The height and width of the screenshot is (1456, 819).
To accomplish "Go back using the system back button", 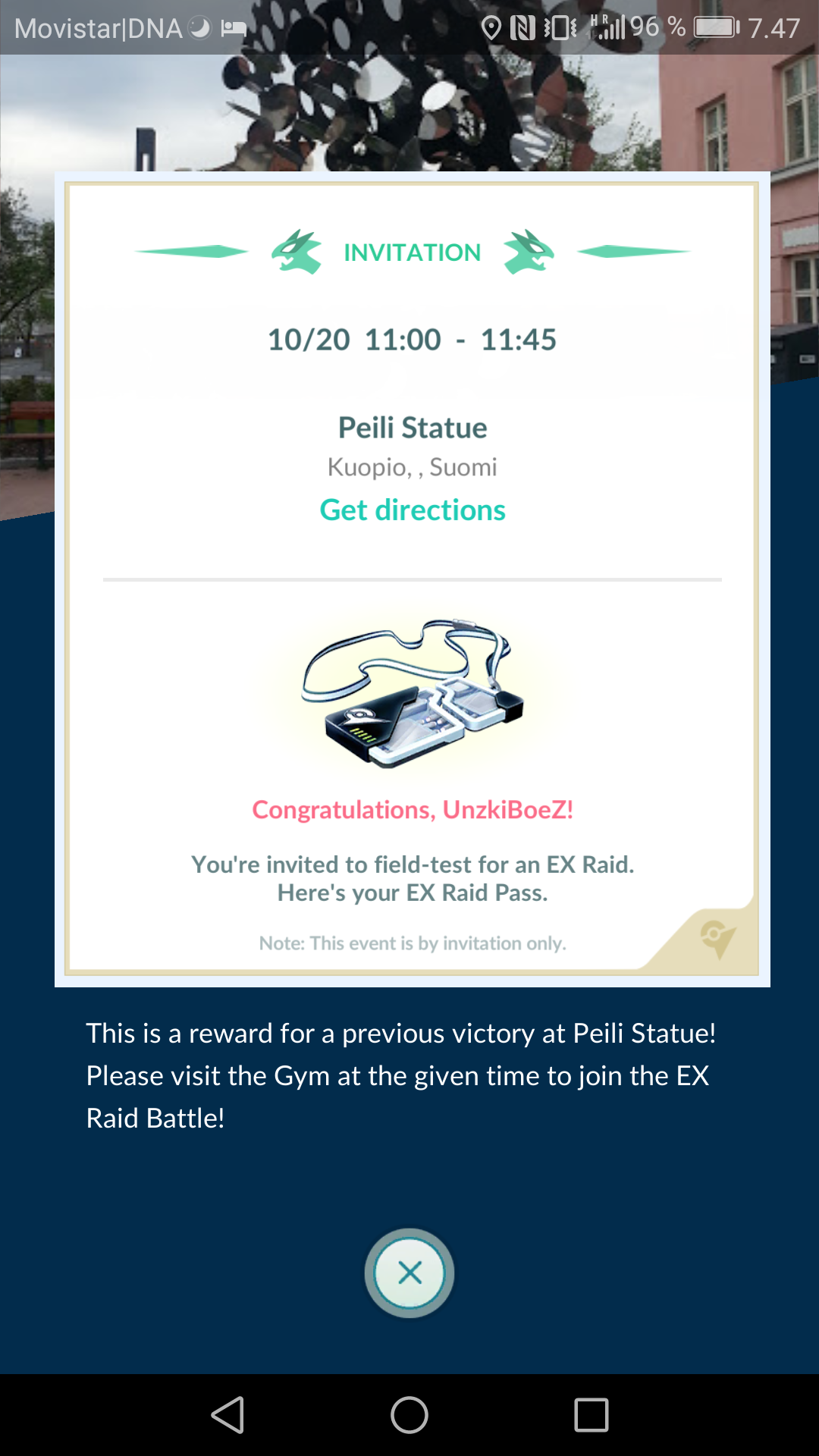I will click(x=227, y=1415).
